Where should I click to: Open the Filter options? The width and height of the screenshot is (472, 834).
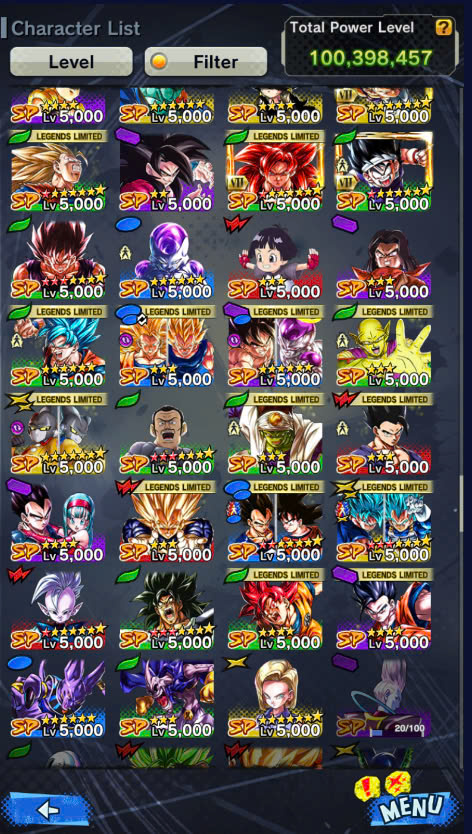[206, 62]
